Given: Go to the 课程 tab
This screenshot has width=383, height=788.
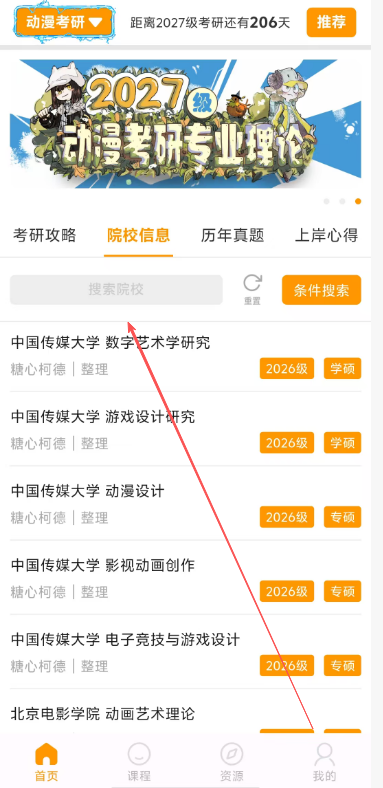Looking at the screenshot, I should (139, 762).
